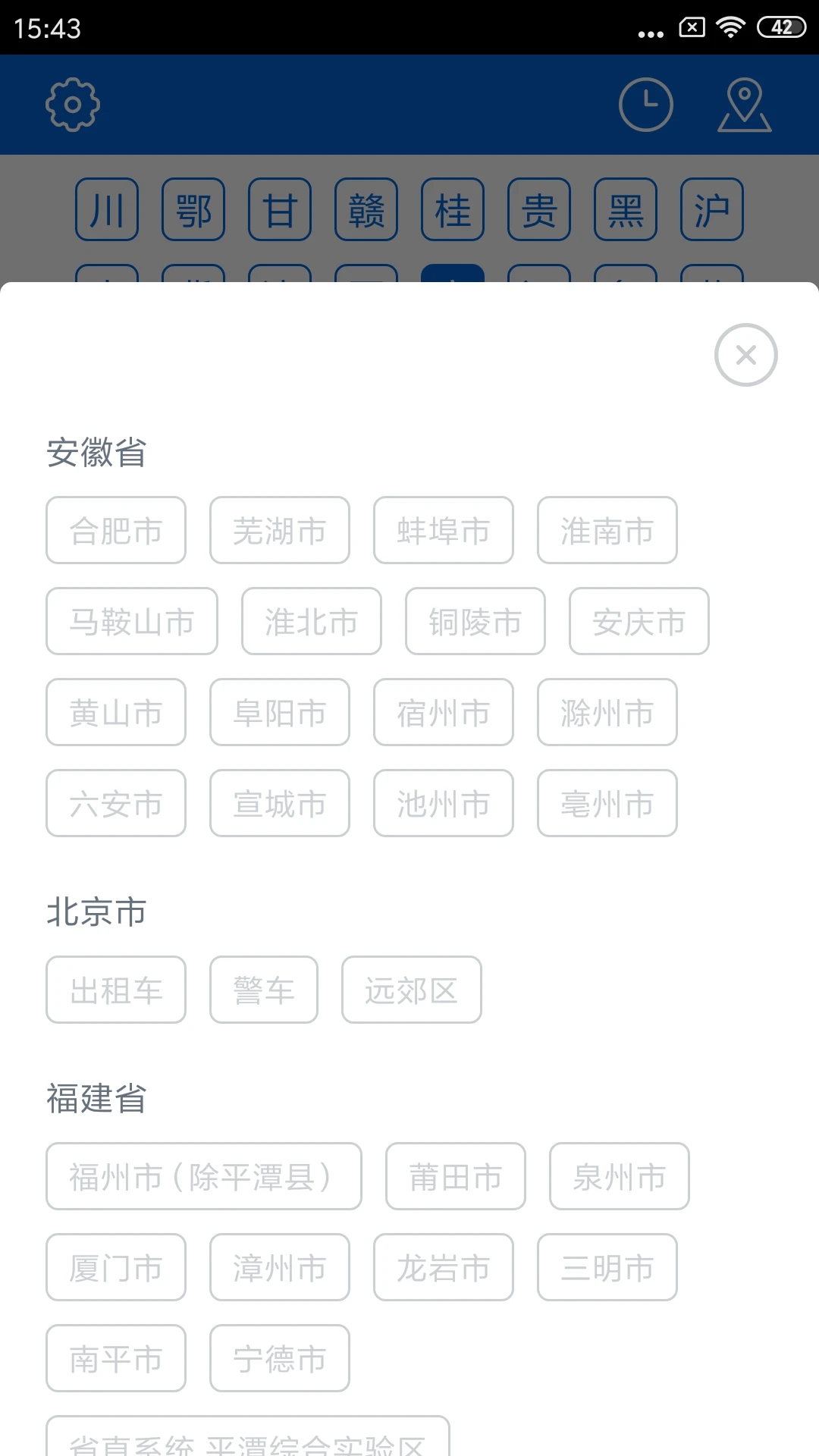This screenshot has height=1456, width=819.
Task: Choose 合肥市 under 安徽省
Action: [115, 531]
